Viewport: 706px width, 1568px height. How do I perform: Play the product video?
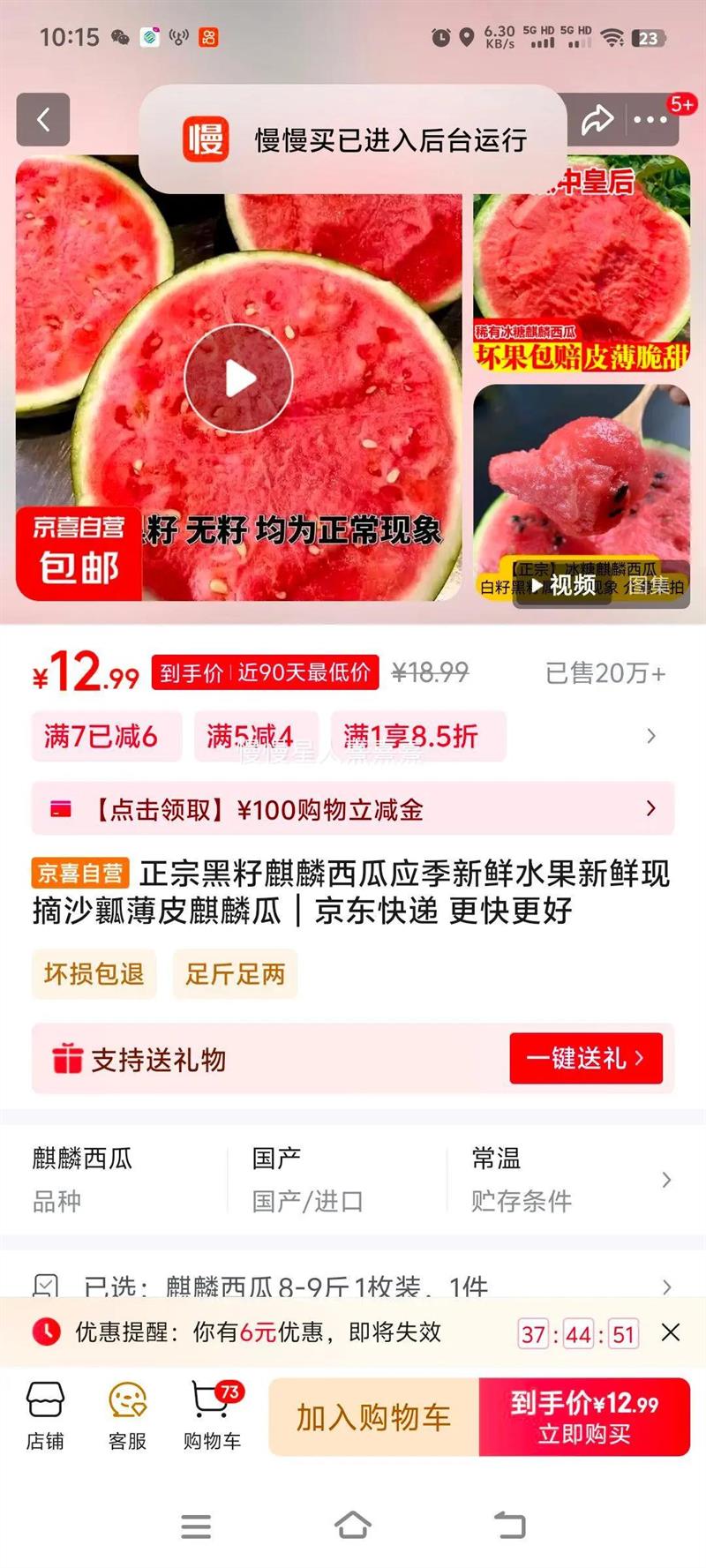click(238, 379)
